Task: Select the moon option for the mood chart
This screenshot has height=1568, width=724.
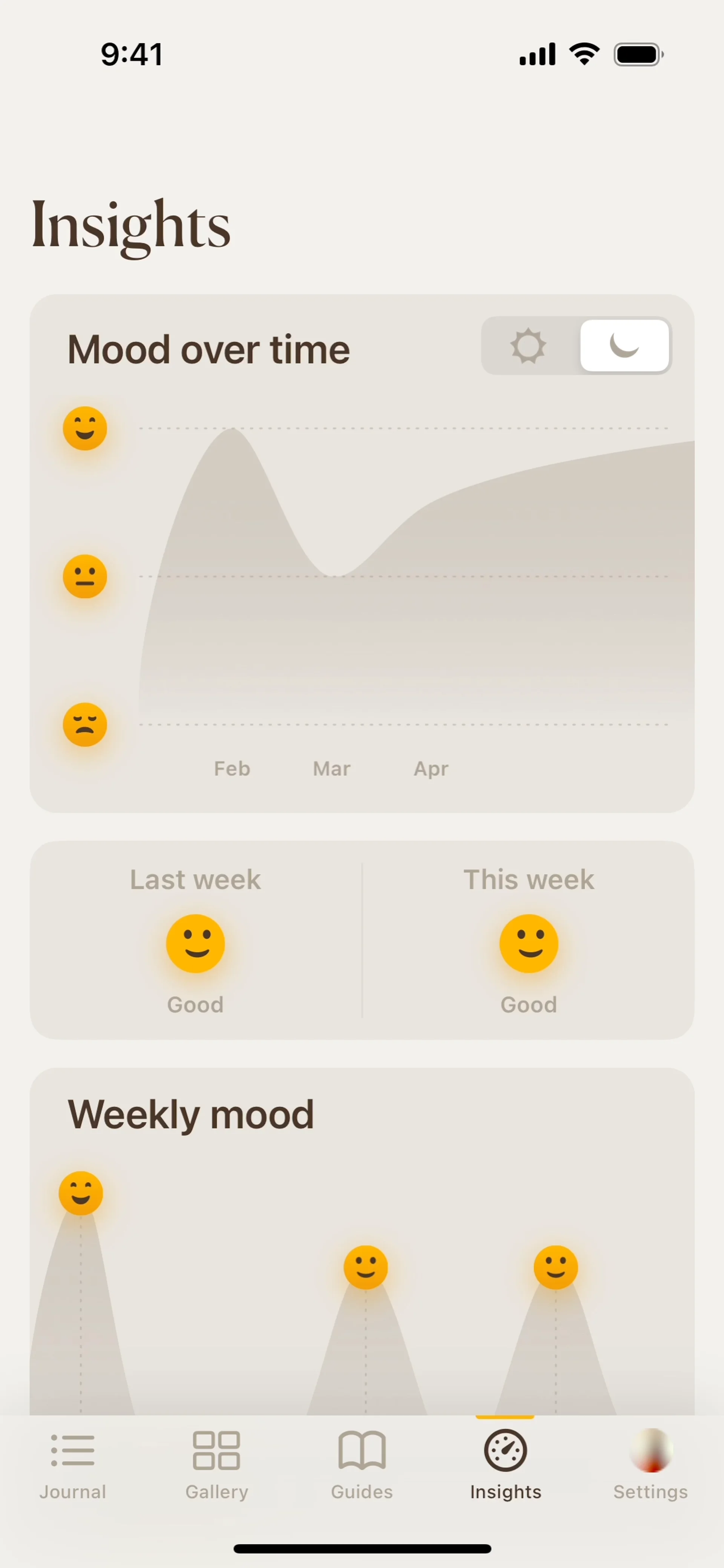Action: tap(624, 346)
